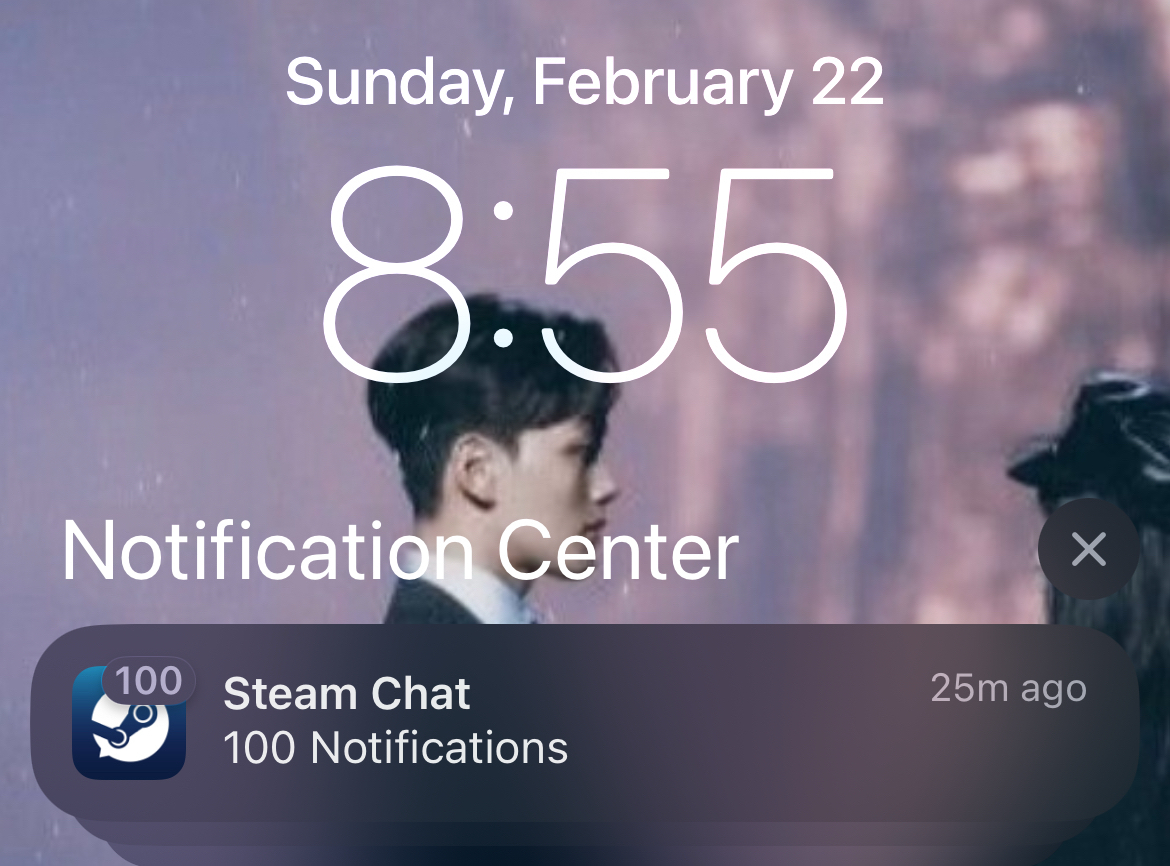Clear Notification Center with the X button
Image resolution: width=1170 pixels, height=866 pixels.
coord(1088,549)
